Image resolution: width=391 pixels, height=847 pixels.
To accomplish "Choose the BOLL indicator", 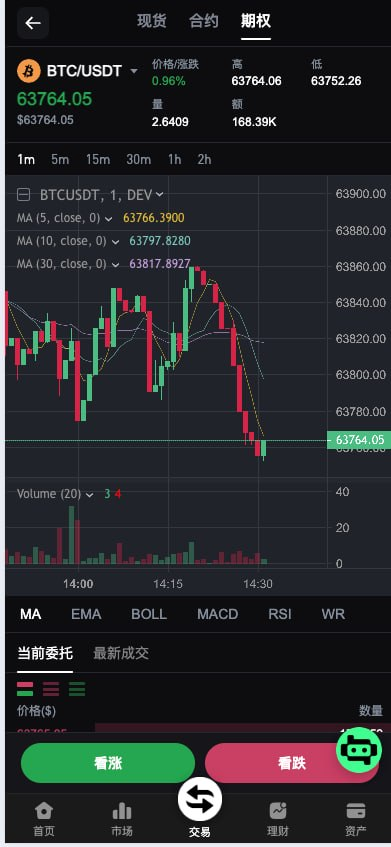I will [x=149, y=614].
